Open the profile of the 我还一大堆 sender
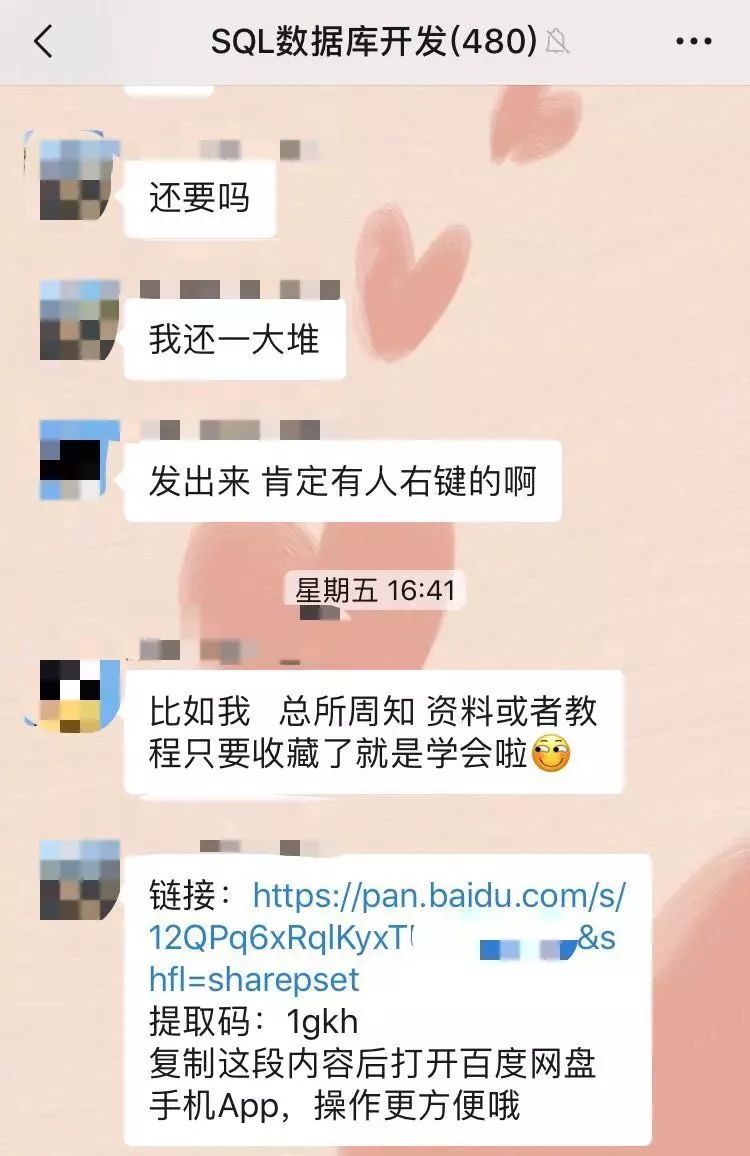The height and width of the screenshot is (1156, 750). [73, 320]
